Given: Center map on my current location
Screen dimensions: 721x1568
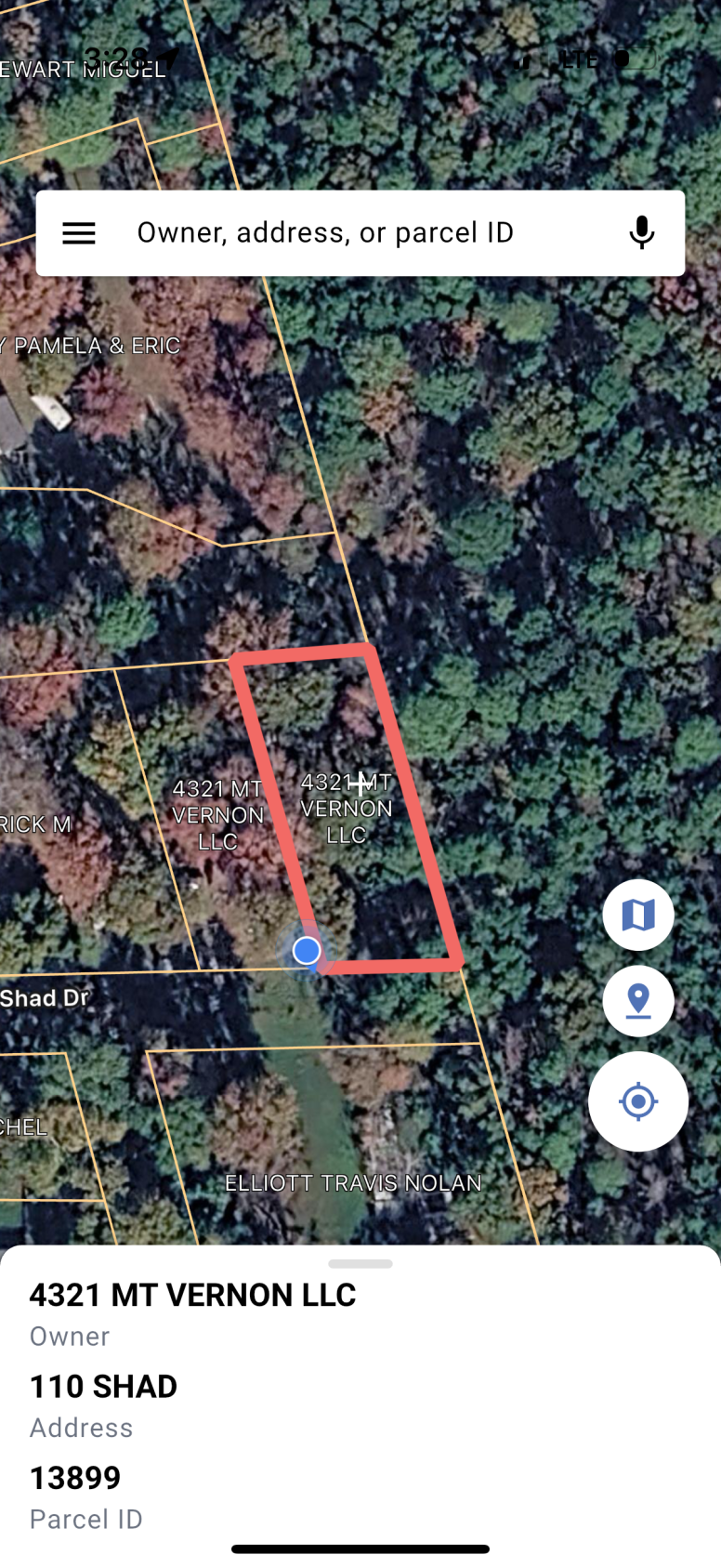Looking at the screenshot, I should [638, 1101].
